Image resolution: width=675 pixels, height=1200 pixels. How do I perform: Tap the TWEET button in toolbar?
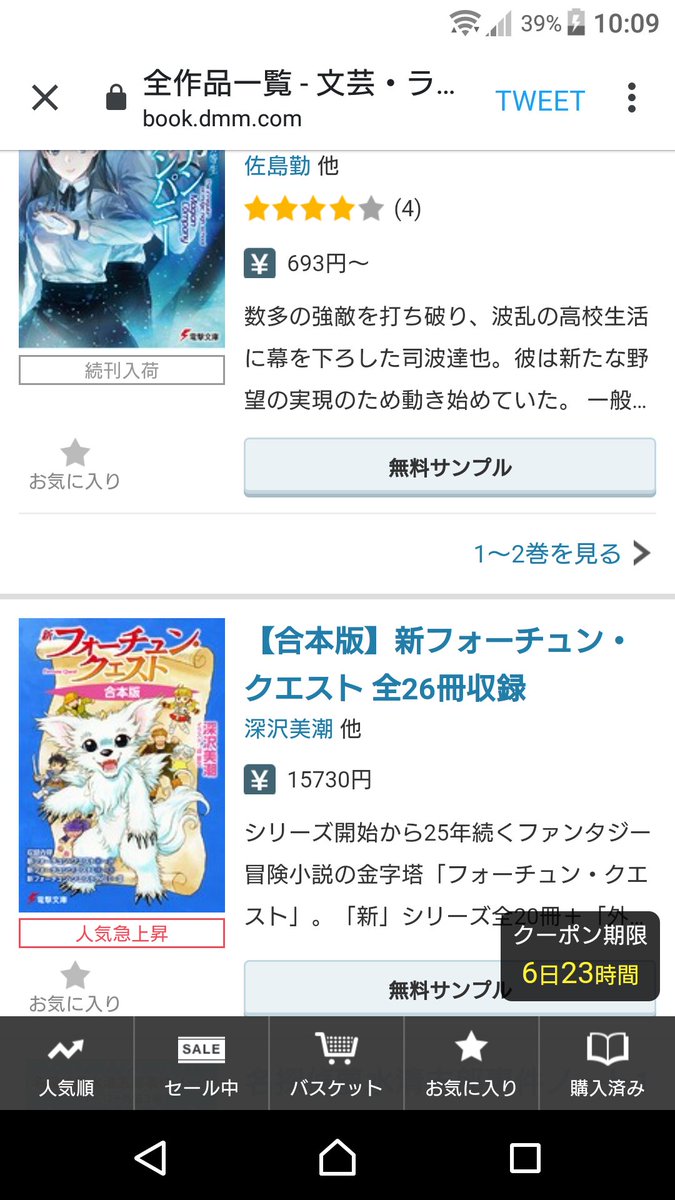pyautogui.click(x=539, y=100)
